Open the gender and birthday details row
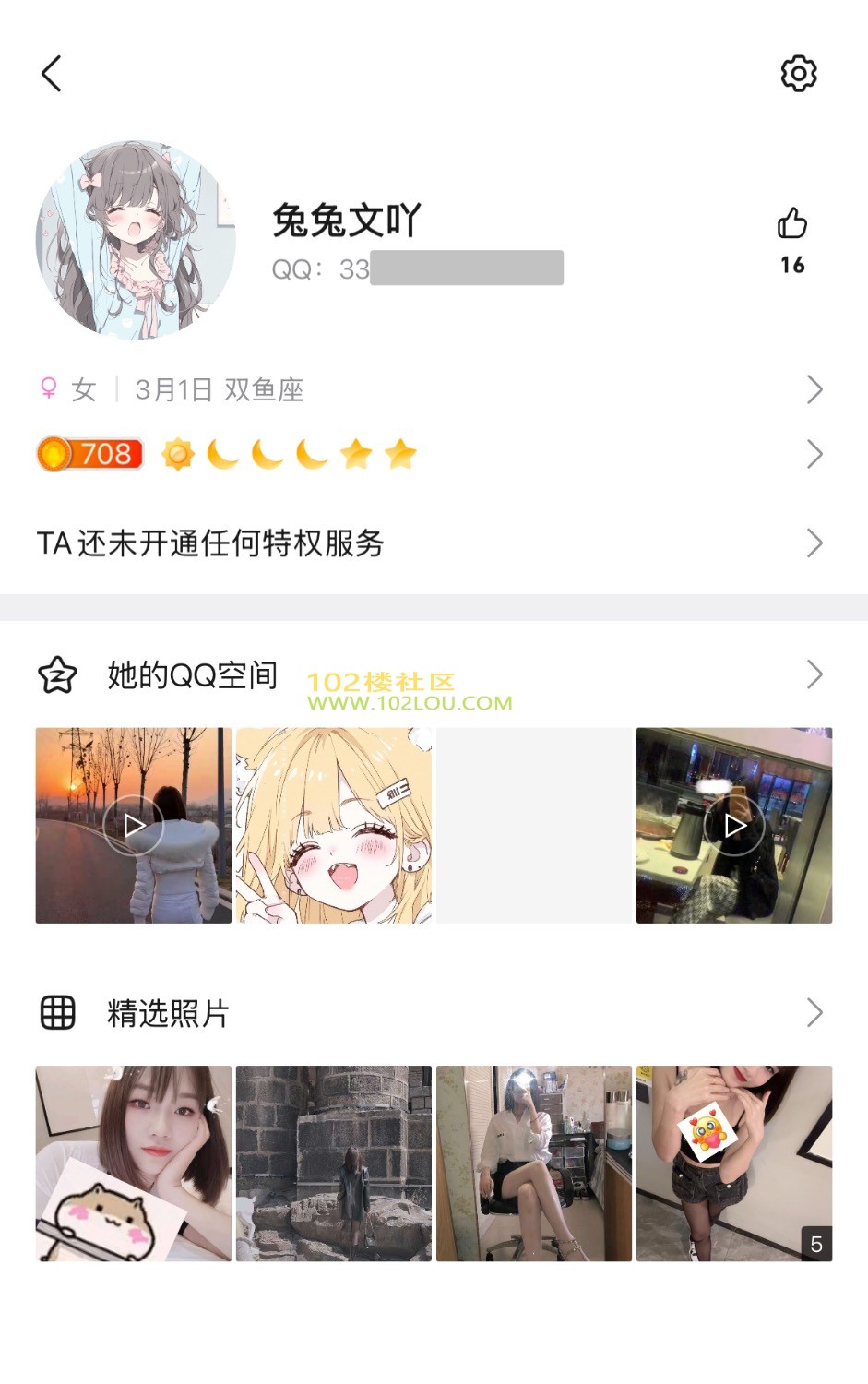Viewport: 868px width, 1384px height. [434, 389]
